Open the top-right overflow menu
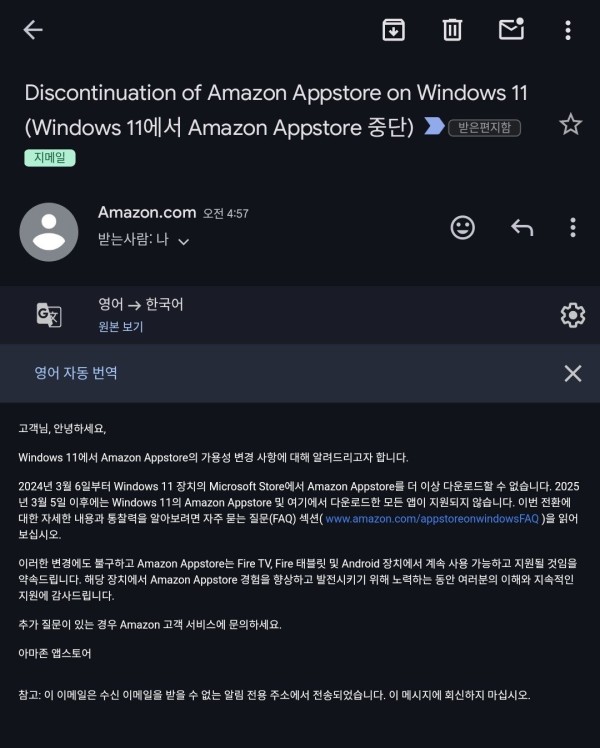This screenshot has width=600, height=748. click(568, 30)
